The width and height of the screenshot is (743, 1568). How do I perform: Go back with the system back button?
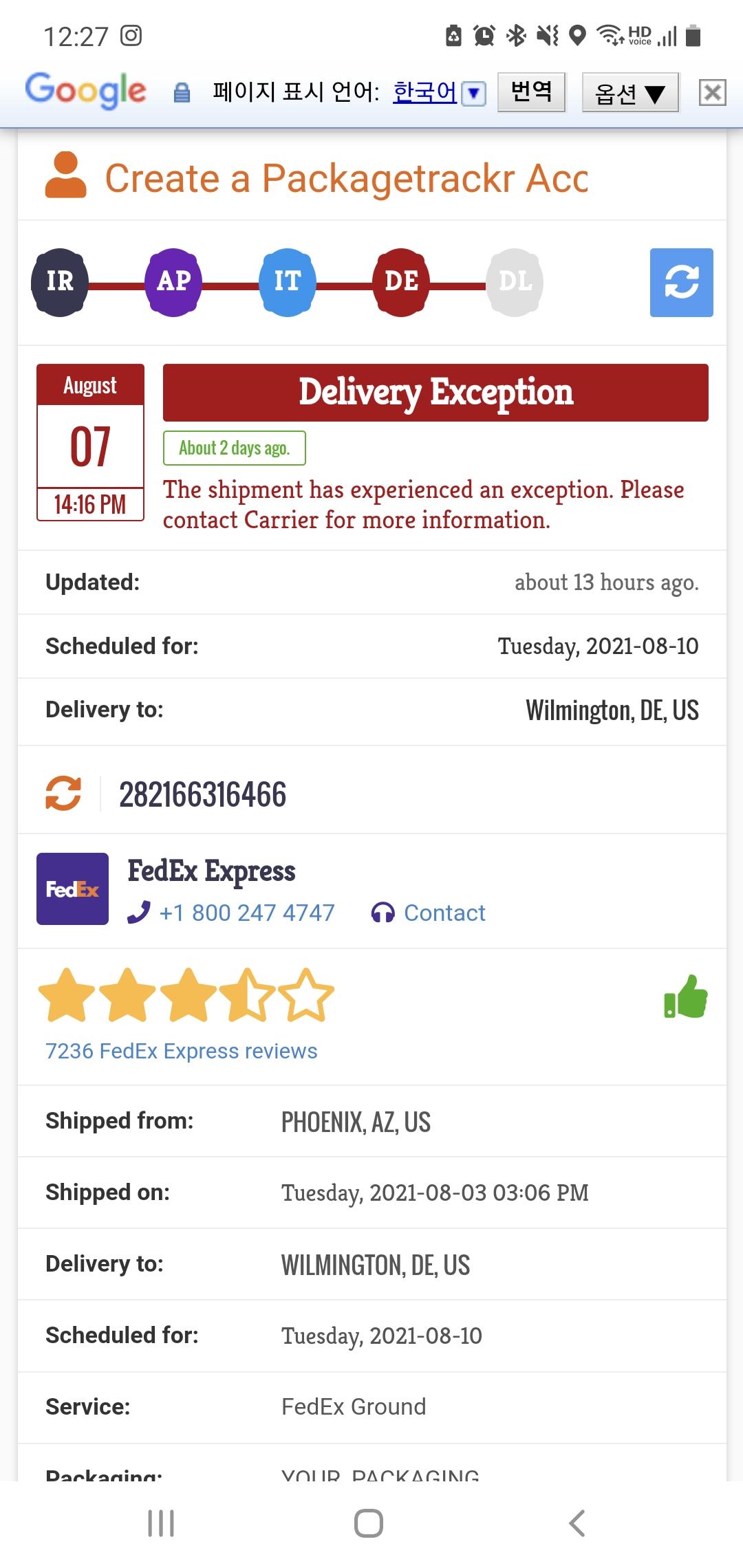[577, 1523]
